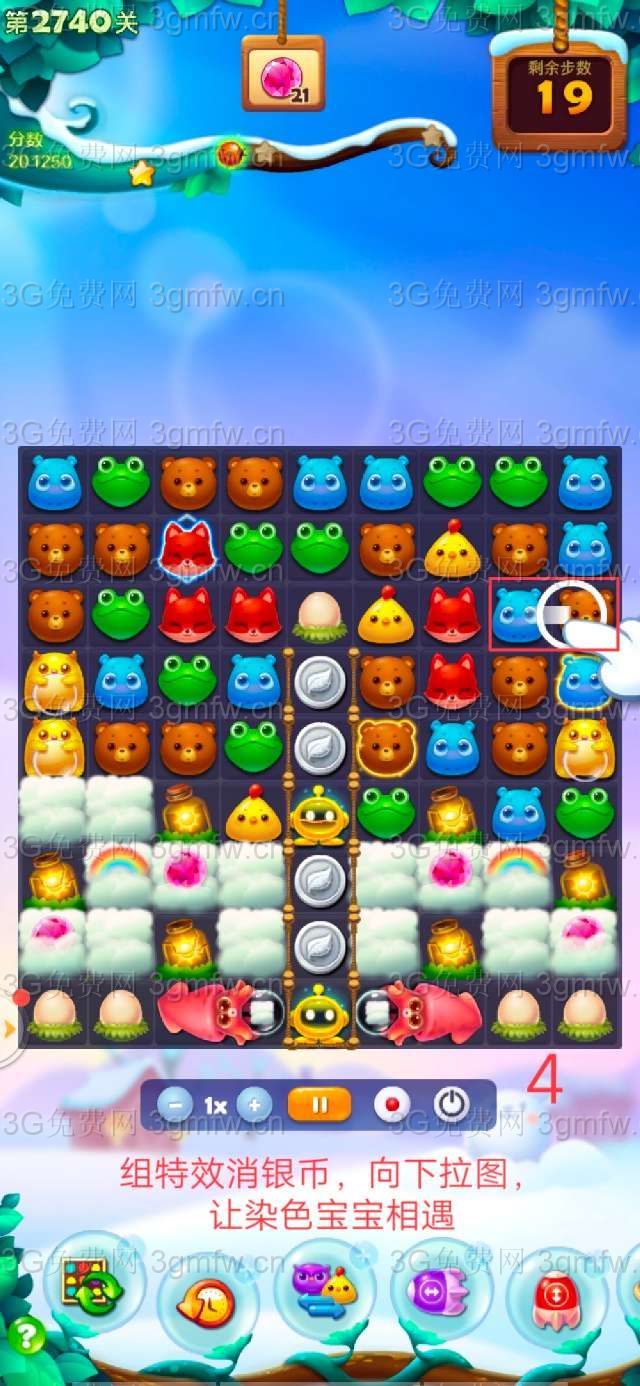Increase replay speed with the plus button
The image size is (640, 1386).
tap(254, 1105)
